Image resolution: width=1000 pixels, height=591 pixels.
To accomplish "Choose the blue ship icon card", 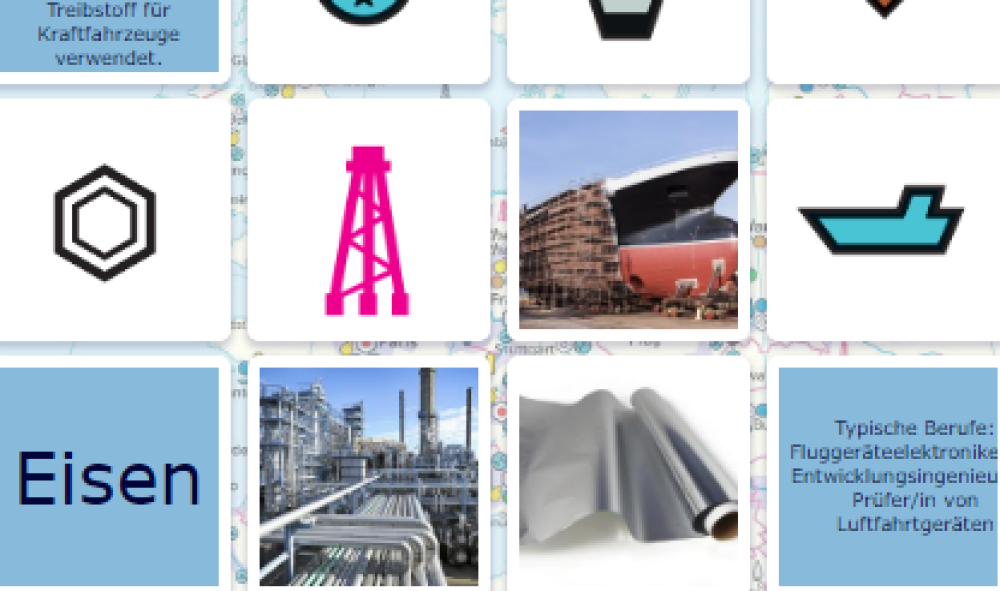I will tap(882, 220).
